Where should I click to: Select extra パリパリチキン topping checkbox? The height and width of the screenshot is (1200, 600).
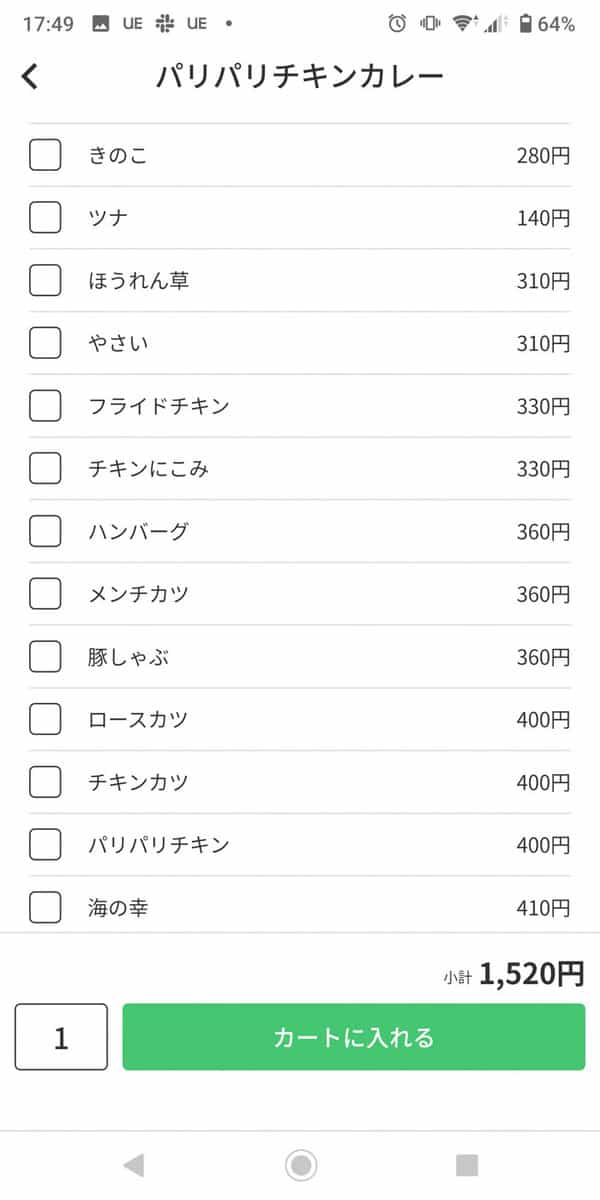45,845
